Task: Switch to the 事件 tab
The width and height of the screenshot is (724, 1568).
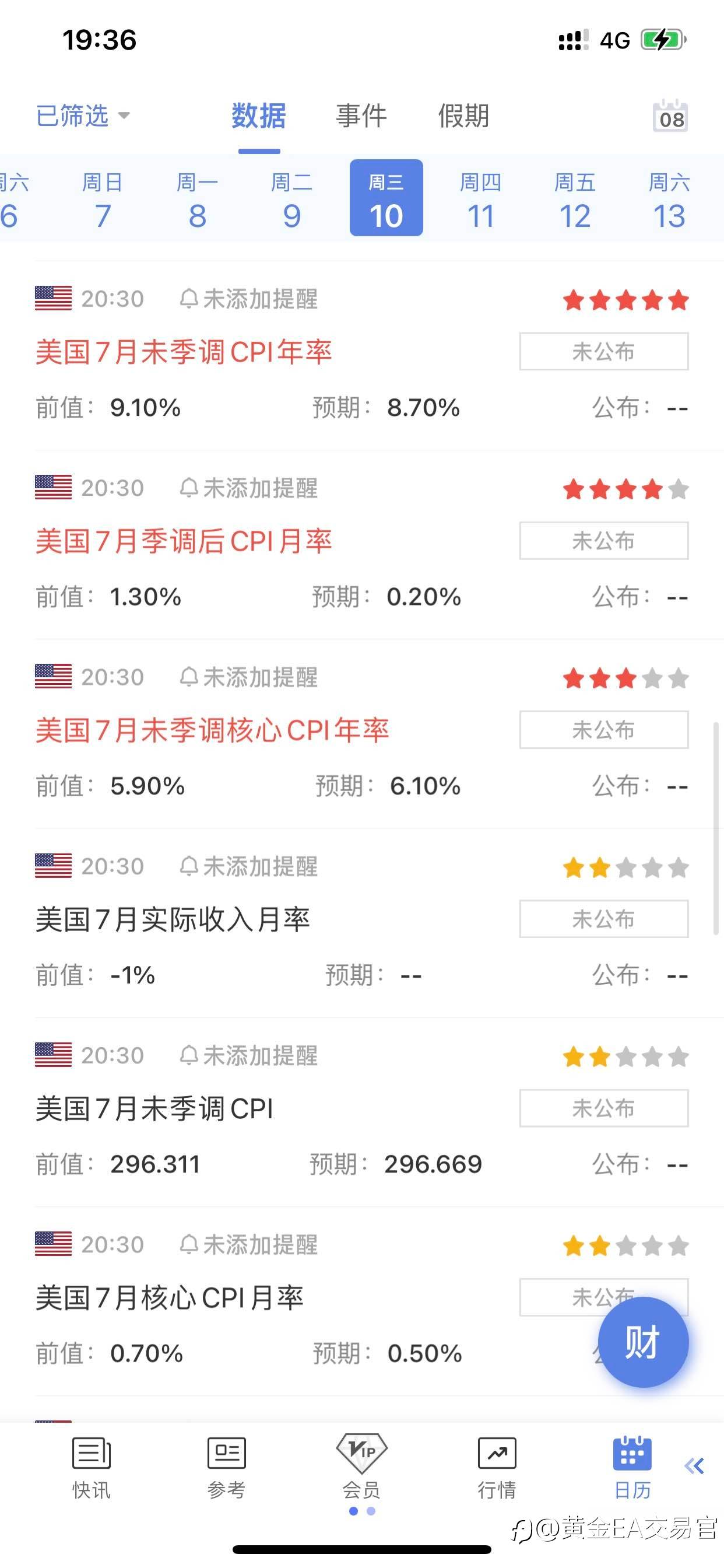Action: coord(361,116)
